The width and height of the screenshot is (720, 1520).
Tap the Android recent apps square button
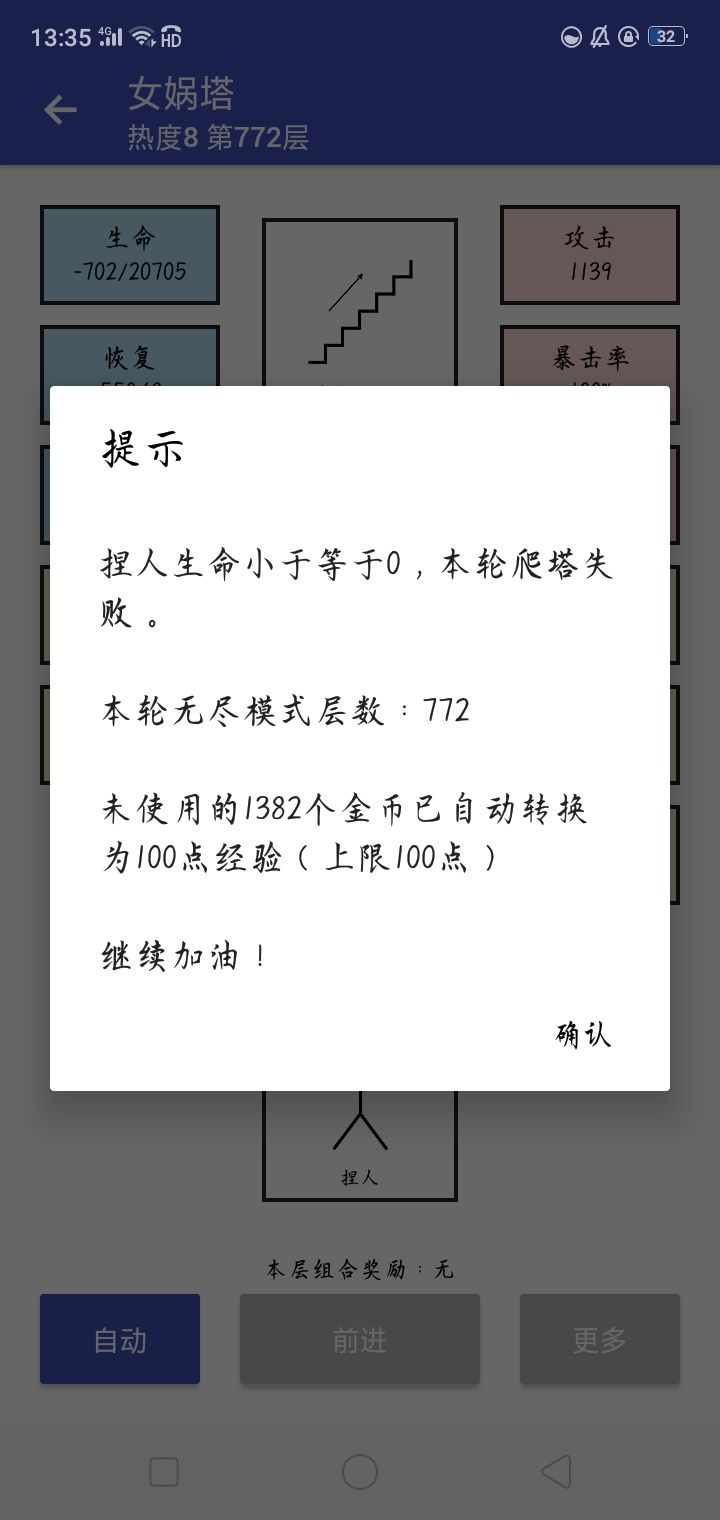point(163,1472)
